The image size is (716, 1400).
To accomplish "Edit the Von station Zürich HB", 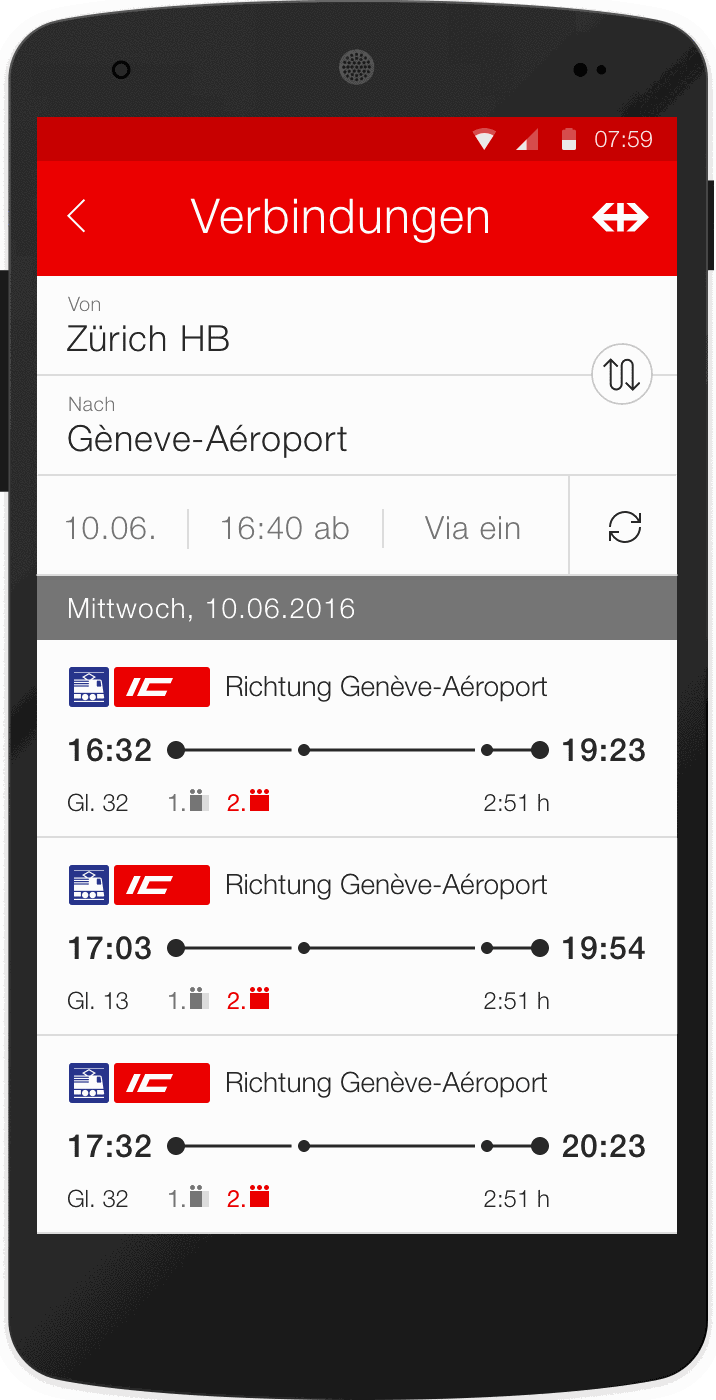I will 300,328.
